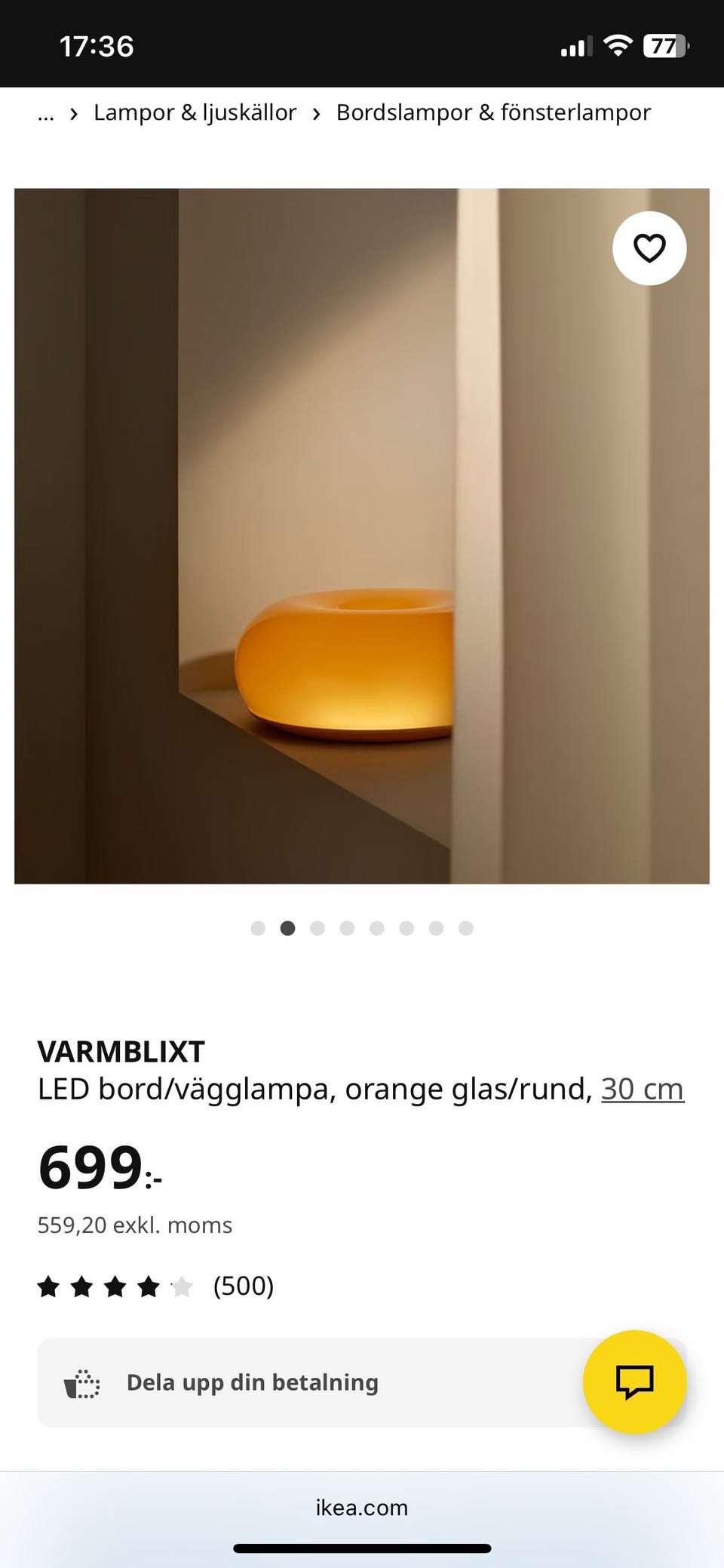Select the heart icon on the product image
The width and height of the screenshot is (724, 1568).
click(649, 249)
